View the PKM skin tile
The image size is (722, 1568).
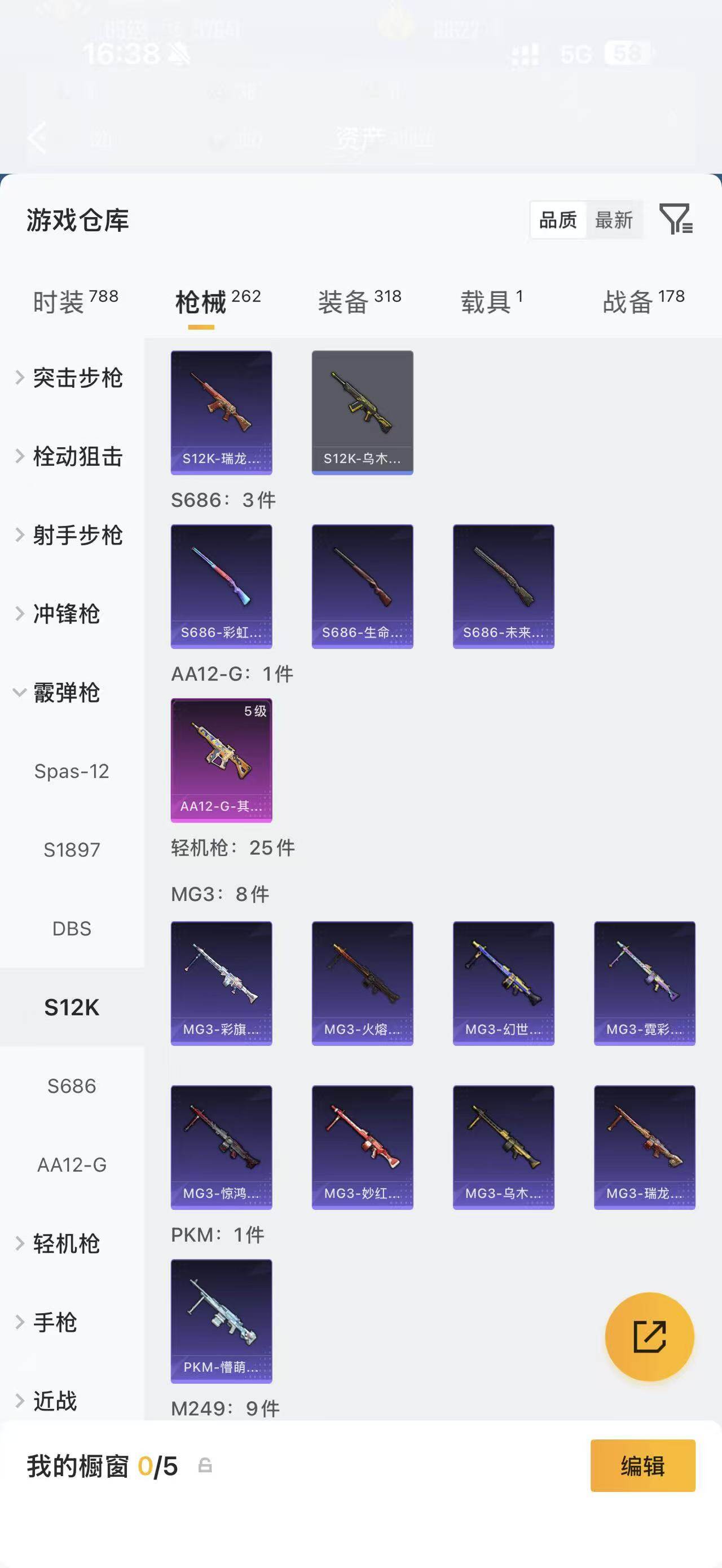(222, 1322)
